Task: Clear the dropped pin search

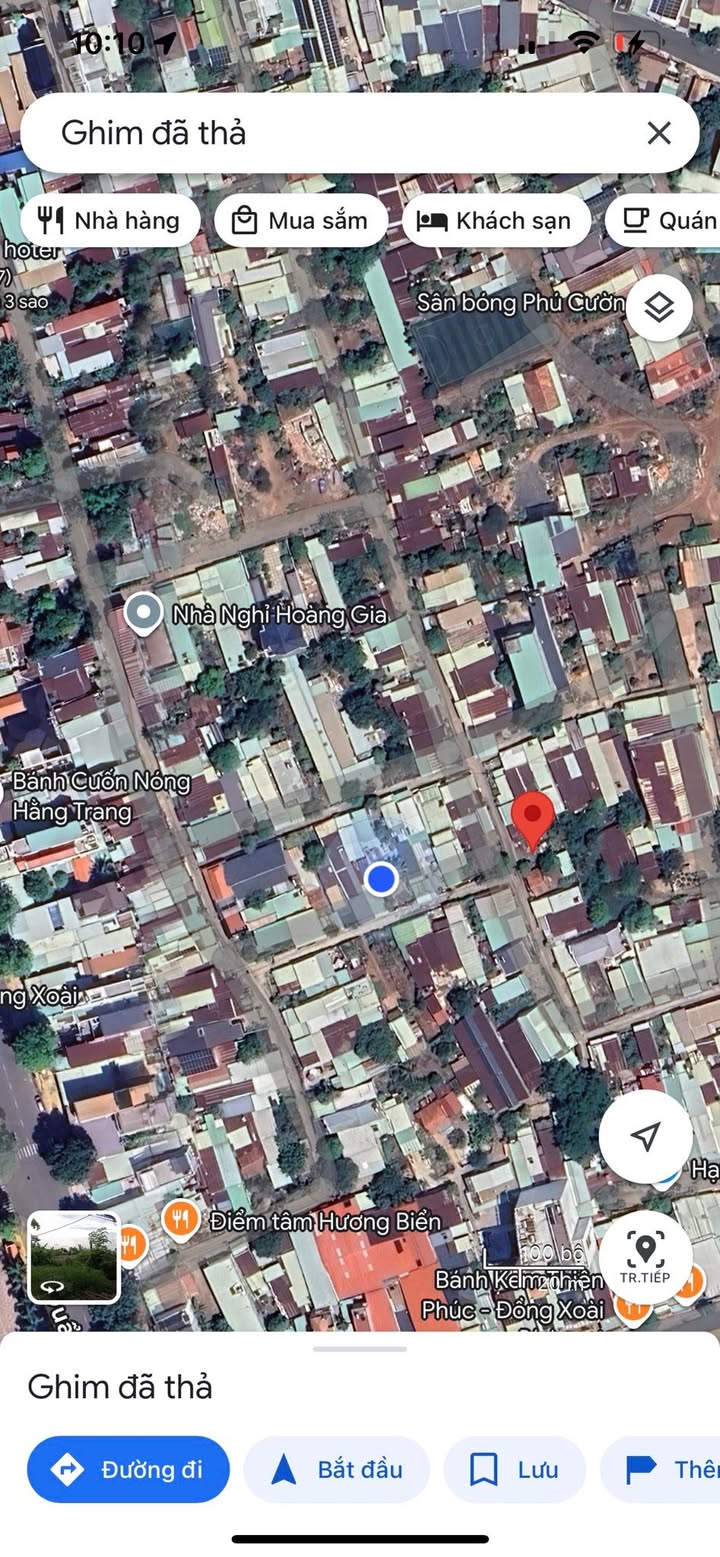Action: tap(658, 133)
